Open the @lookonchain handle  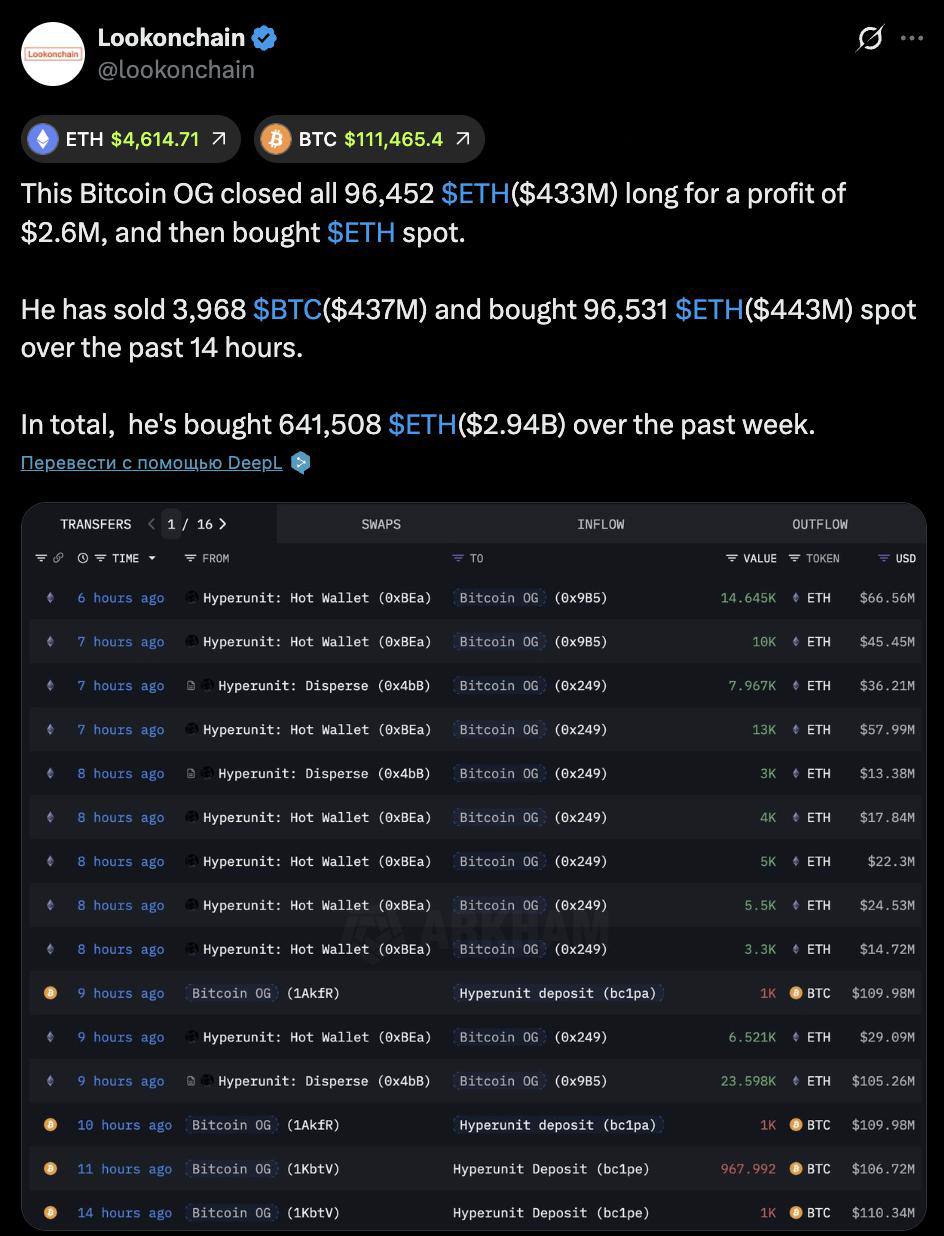click(176, 70)
